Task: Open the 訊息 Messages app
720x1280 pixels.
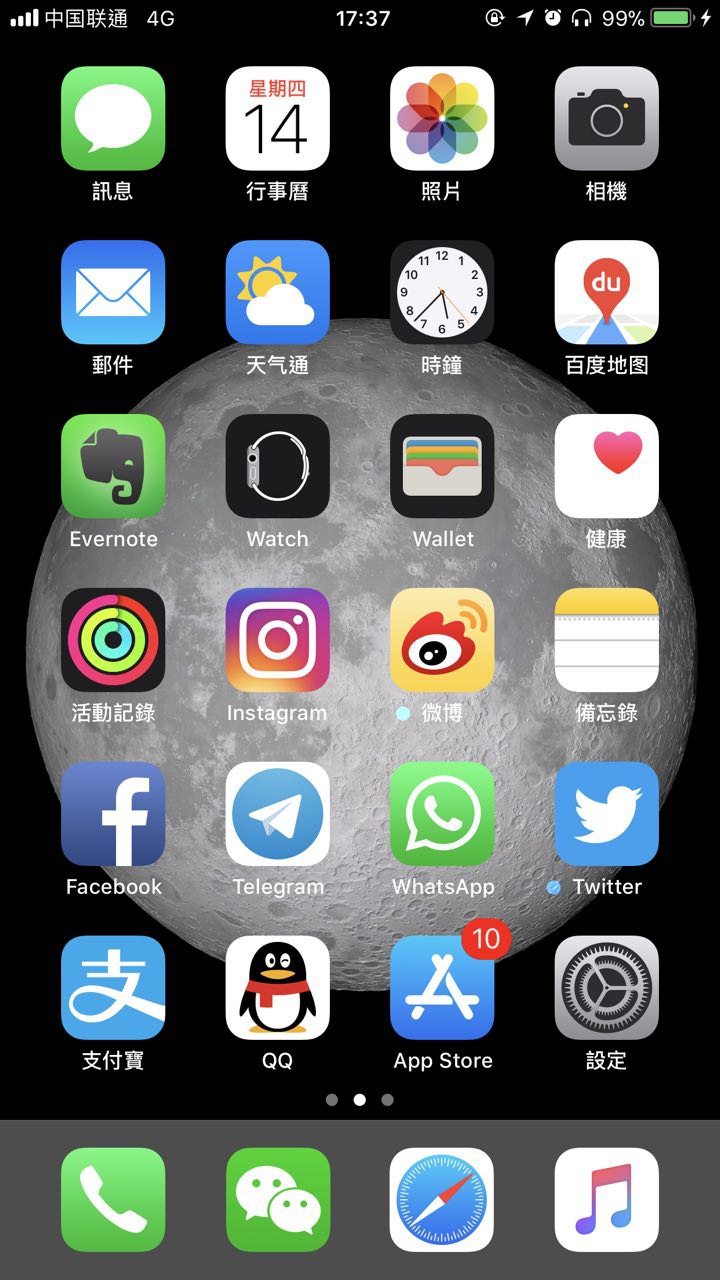Action: click(113, 118)
